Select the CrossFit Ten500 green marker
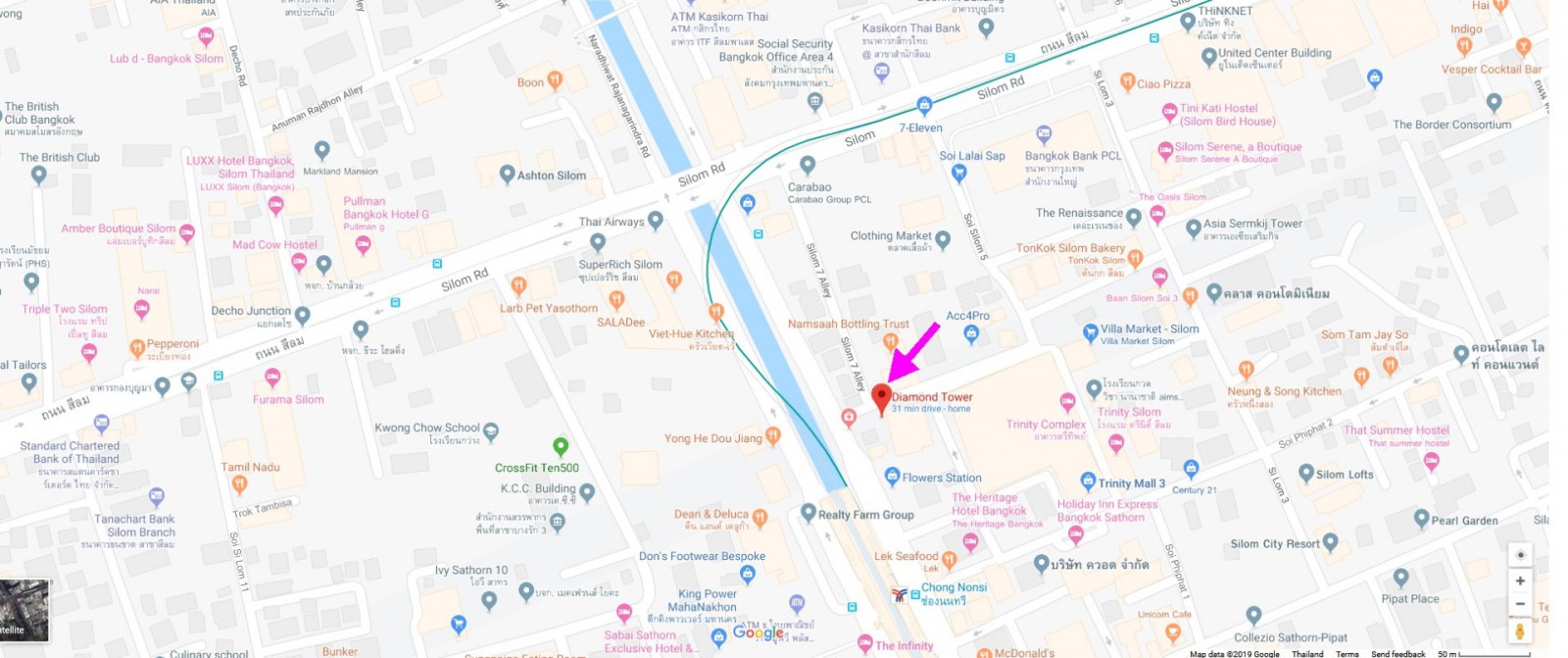 coord(561,446)
